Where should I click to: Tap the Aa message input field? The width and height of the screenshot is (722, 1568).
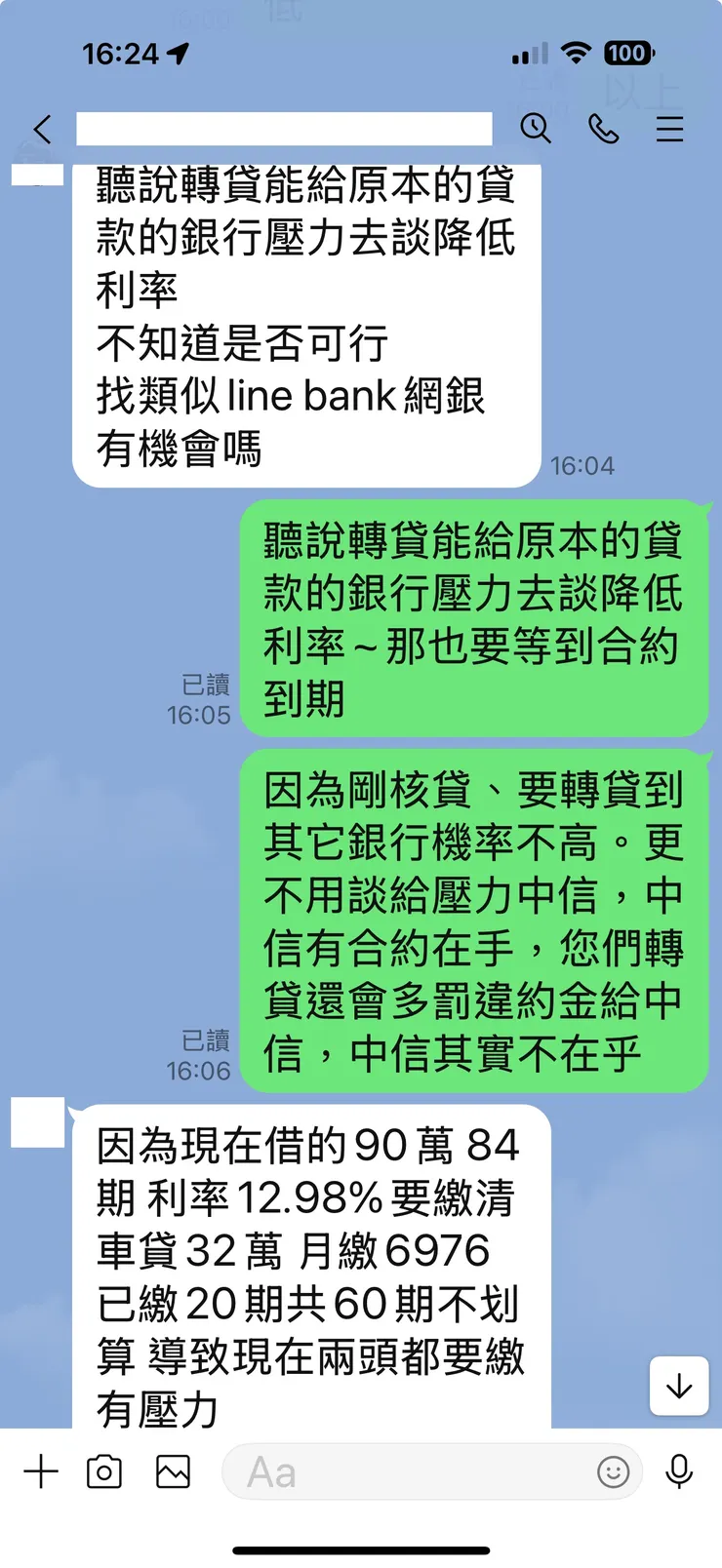(x=410, y=1472)
